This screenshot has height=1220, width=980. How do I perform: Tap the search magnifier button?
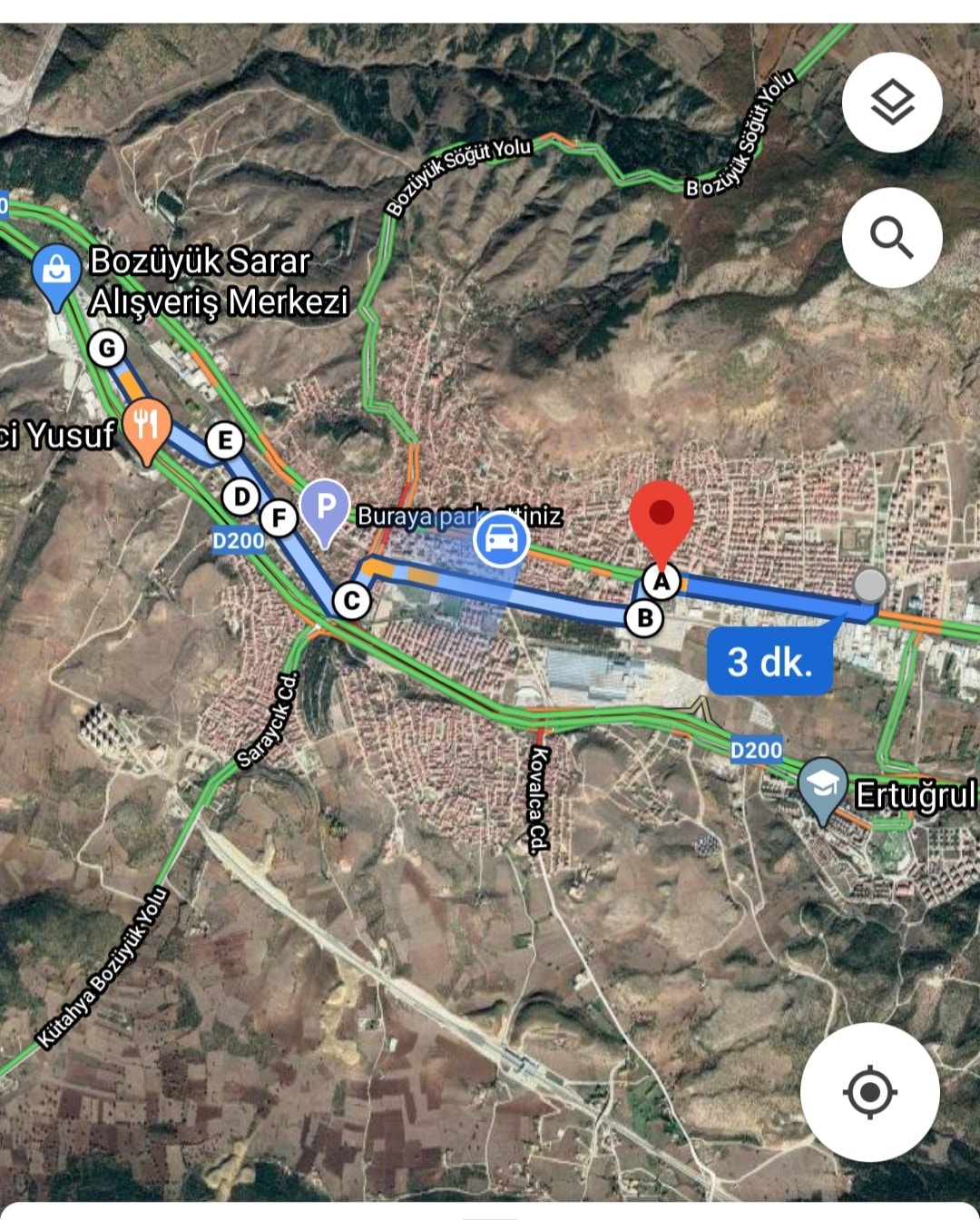[x=892, y=238]
